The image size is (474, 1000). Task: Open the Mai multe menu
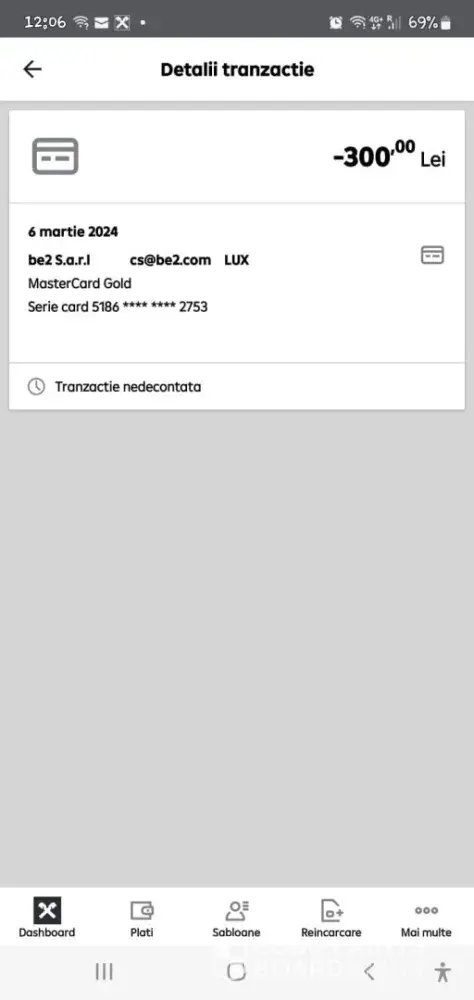pos(426,916)
